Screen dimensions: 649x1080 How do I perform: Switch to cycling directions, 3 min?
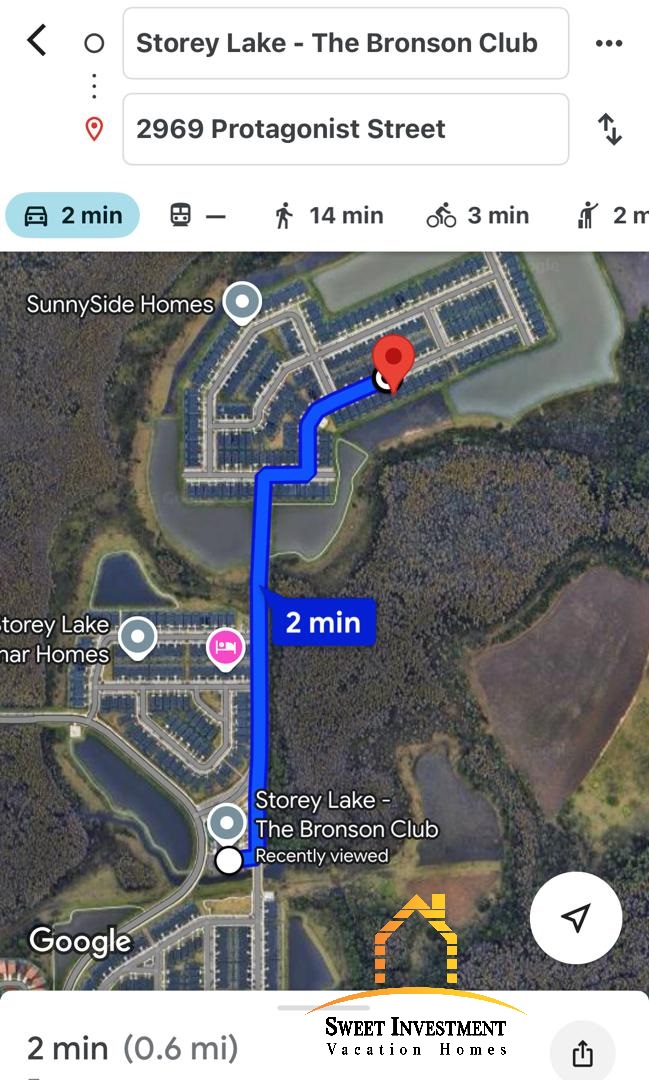477,215
